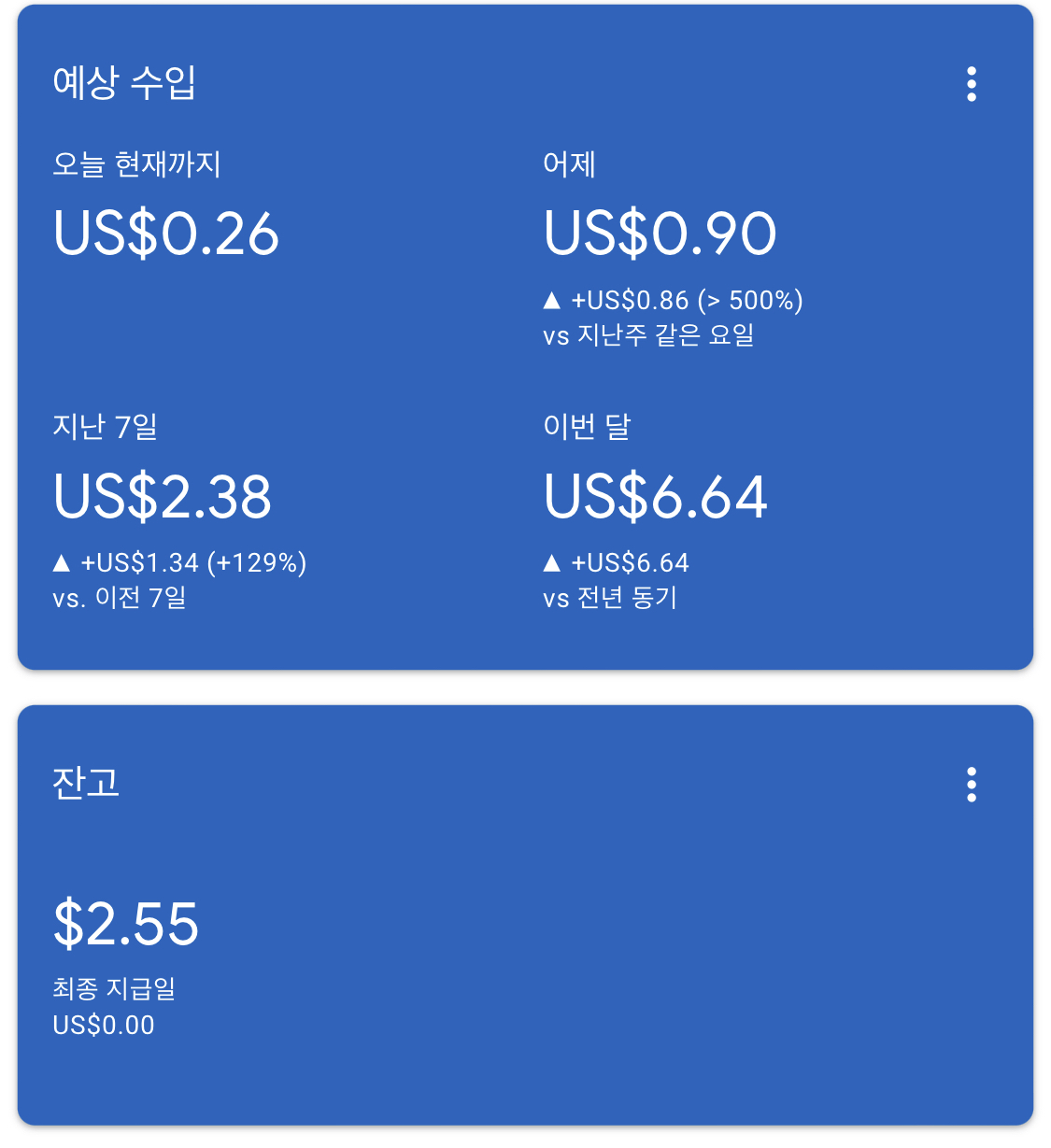
Task: Select the three-dot icon on the earnings card
Action: pyautogui.click(x=972, y=86)
